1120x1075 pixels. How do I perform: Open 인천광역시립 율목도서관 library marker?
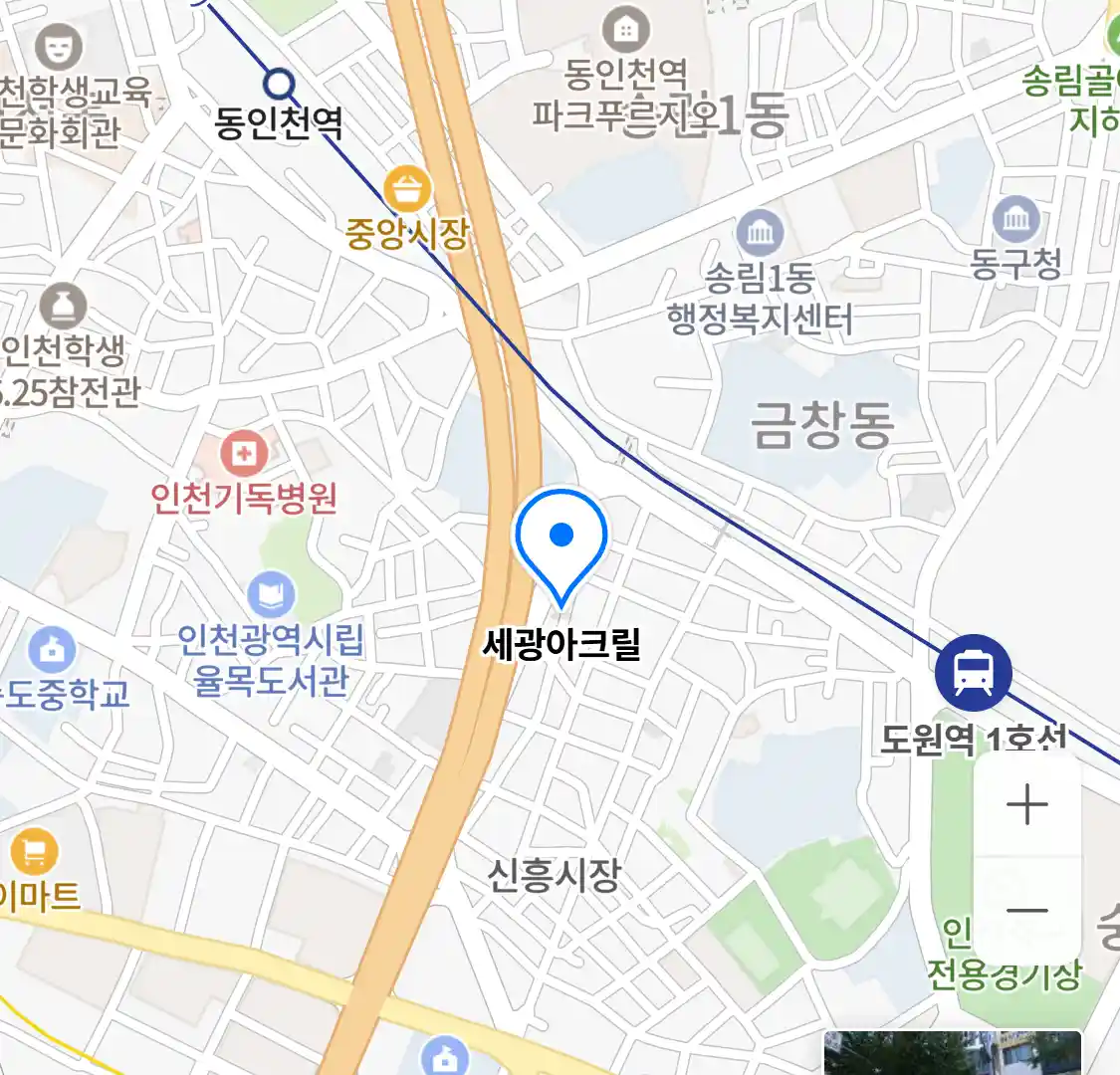(x=271, y=596)
